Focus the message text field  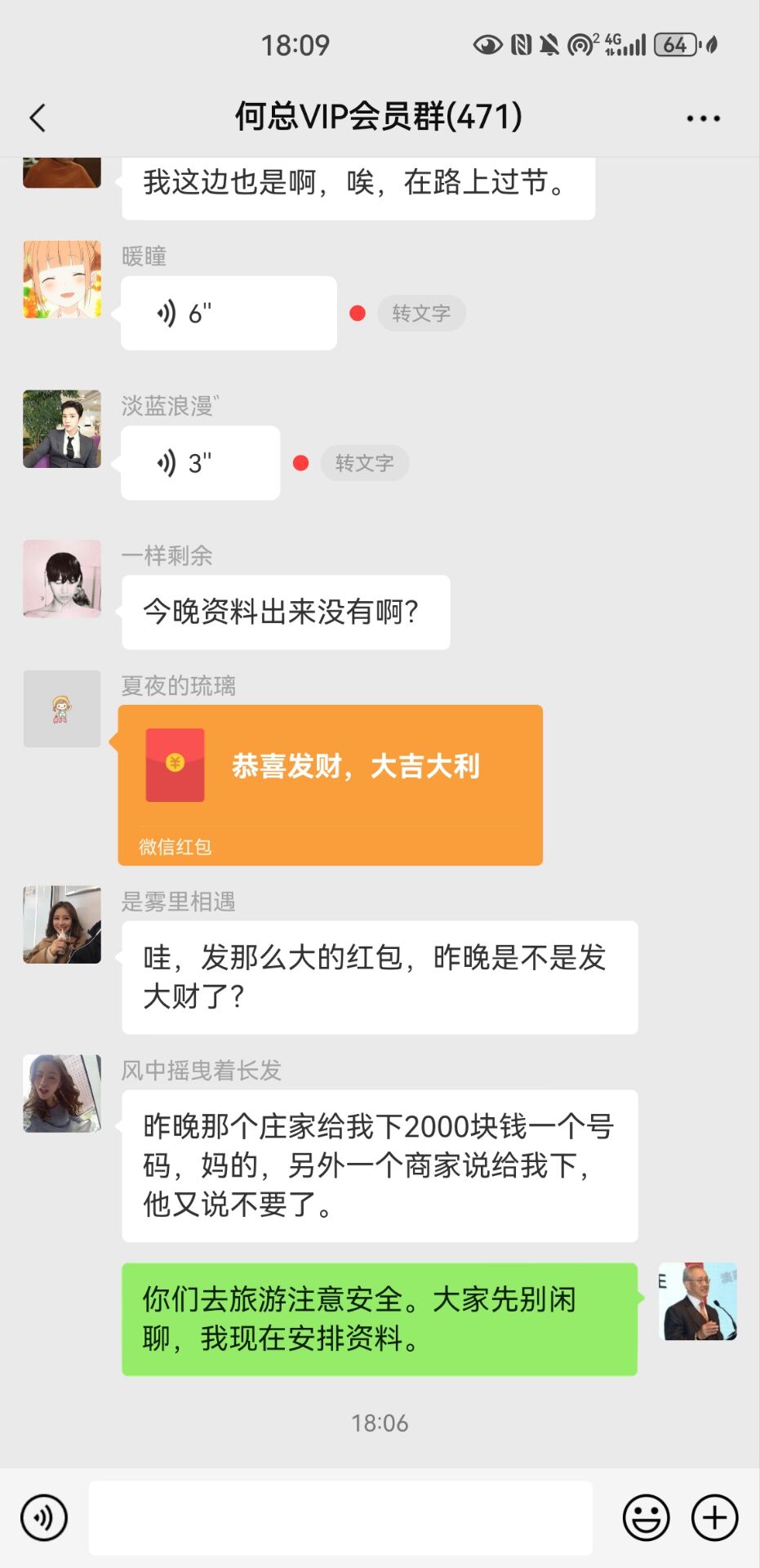(x=340, y=1517)
